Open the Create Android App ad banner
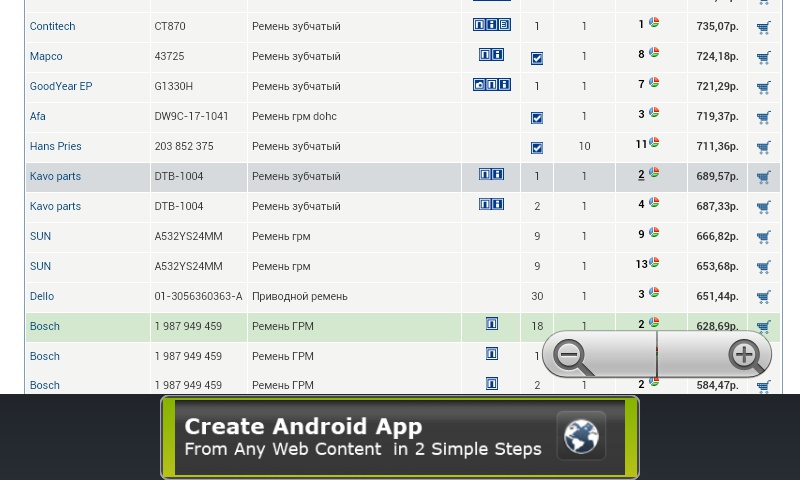Image resolution: width=800 pixels, height=480 pixels. click(x=400, y=437)
